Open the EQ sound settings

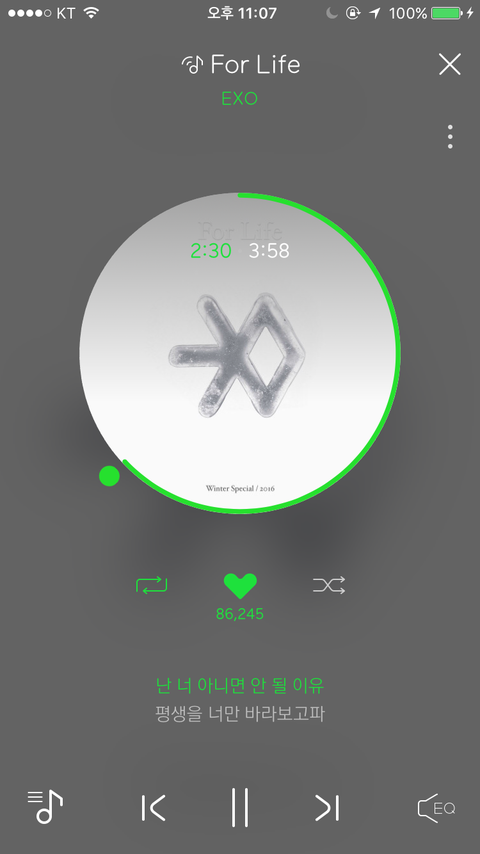(436, 808)
